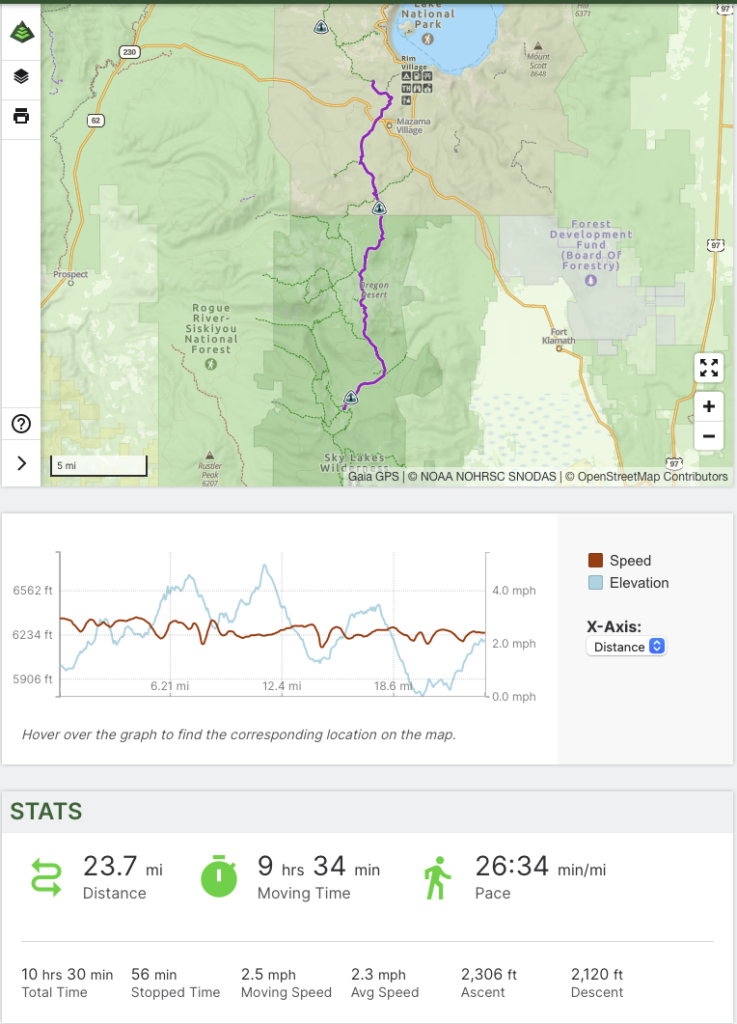Open the help question mark
737x1024 pixels.
tap(20, 424)
